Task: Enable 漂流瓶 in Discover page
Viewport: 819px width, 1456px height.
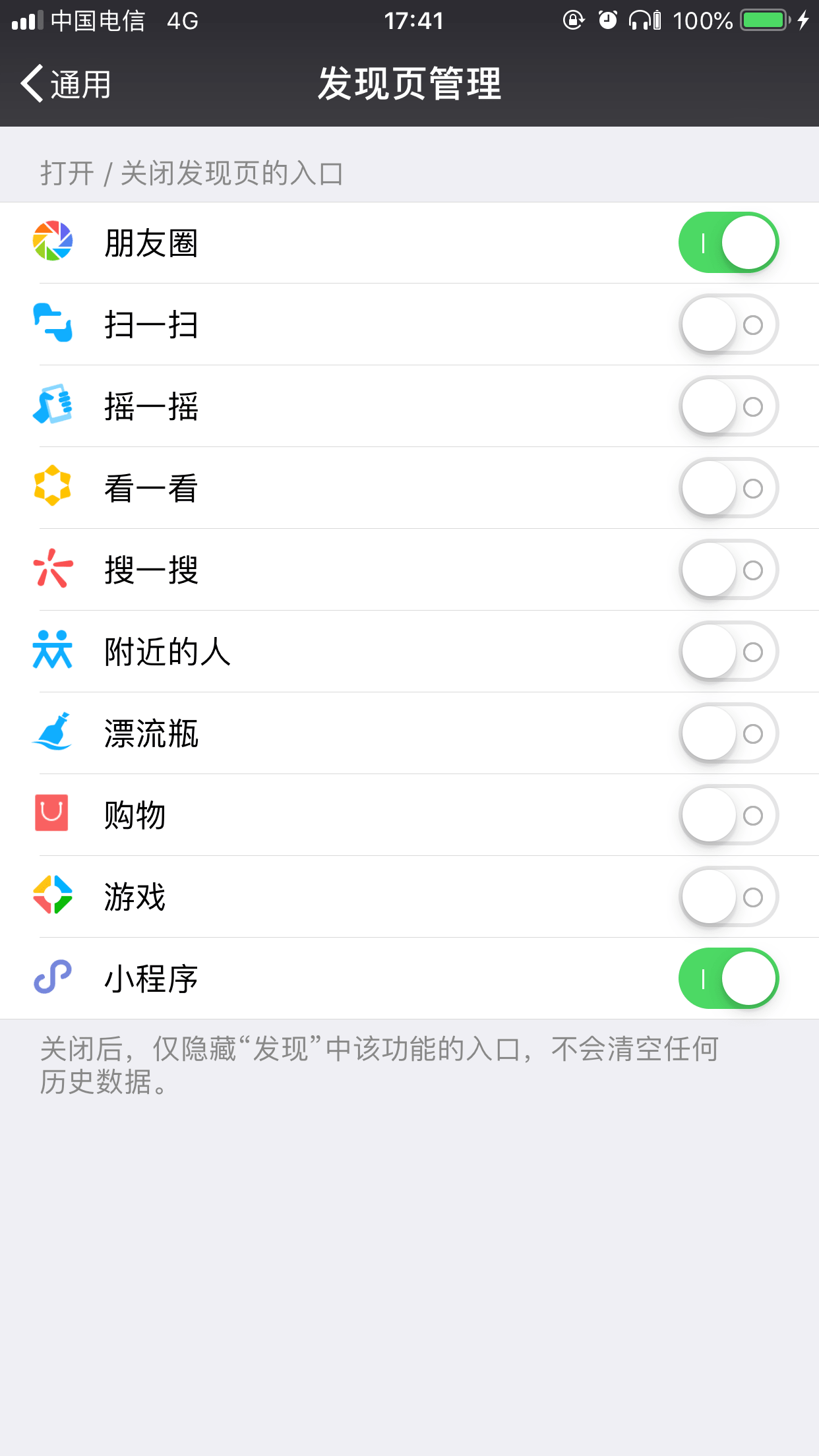Action: click(x=729, y=733)
